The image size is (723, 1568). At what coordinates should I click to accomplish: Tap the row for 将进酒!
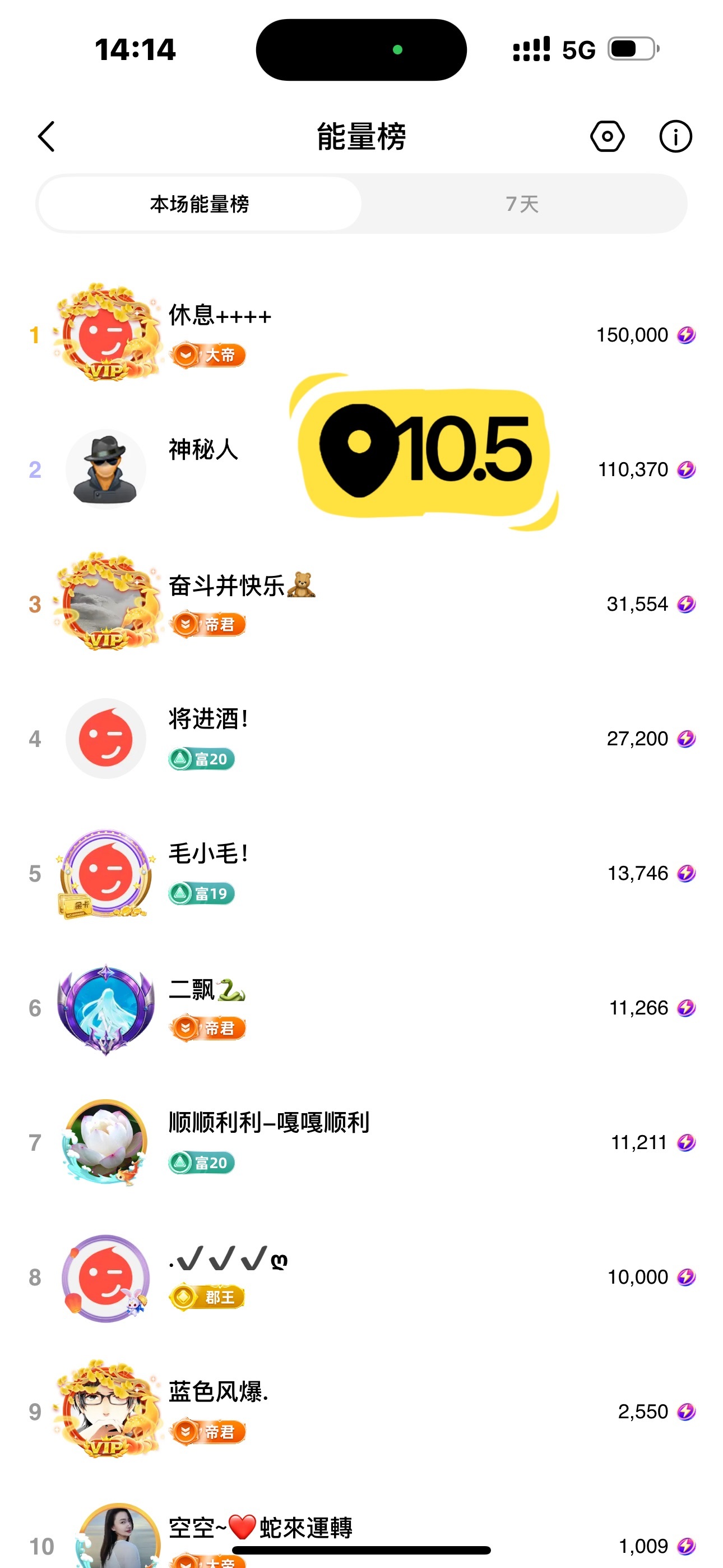pos(208,720)
